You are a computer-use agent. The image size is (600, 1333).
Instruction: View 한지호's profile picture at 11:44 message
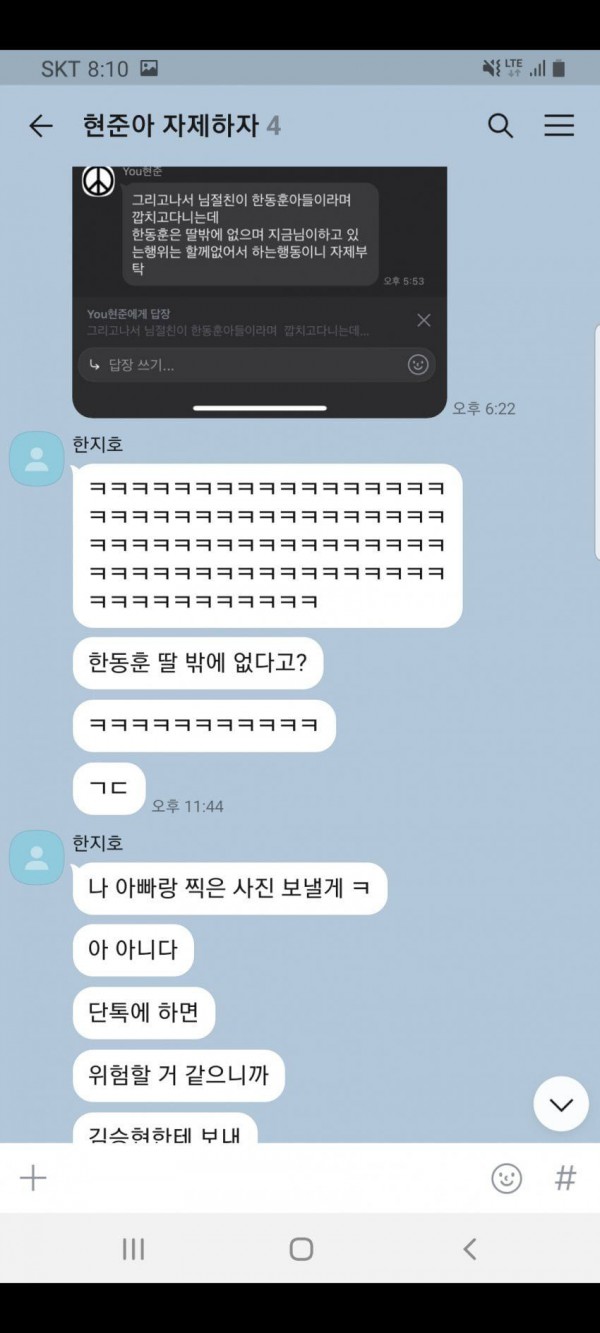point(37,459)
